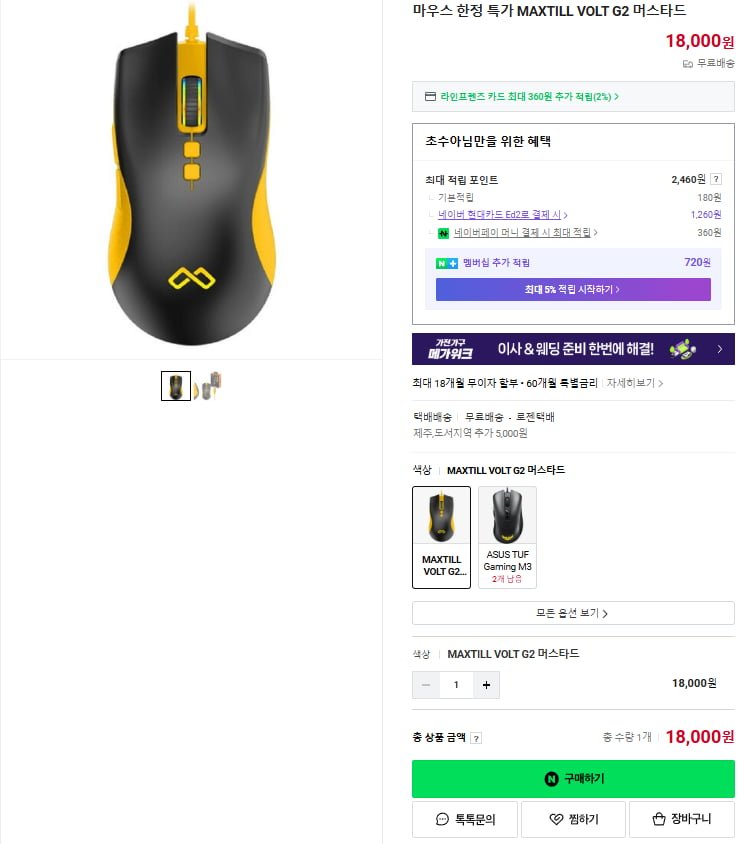This screenshot has width=744, height=844.
Task: Add the product to wishlist with 찜하기
Action: click(x=573, y=819)
